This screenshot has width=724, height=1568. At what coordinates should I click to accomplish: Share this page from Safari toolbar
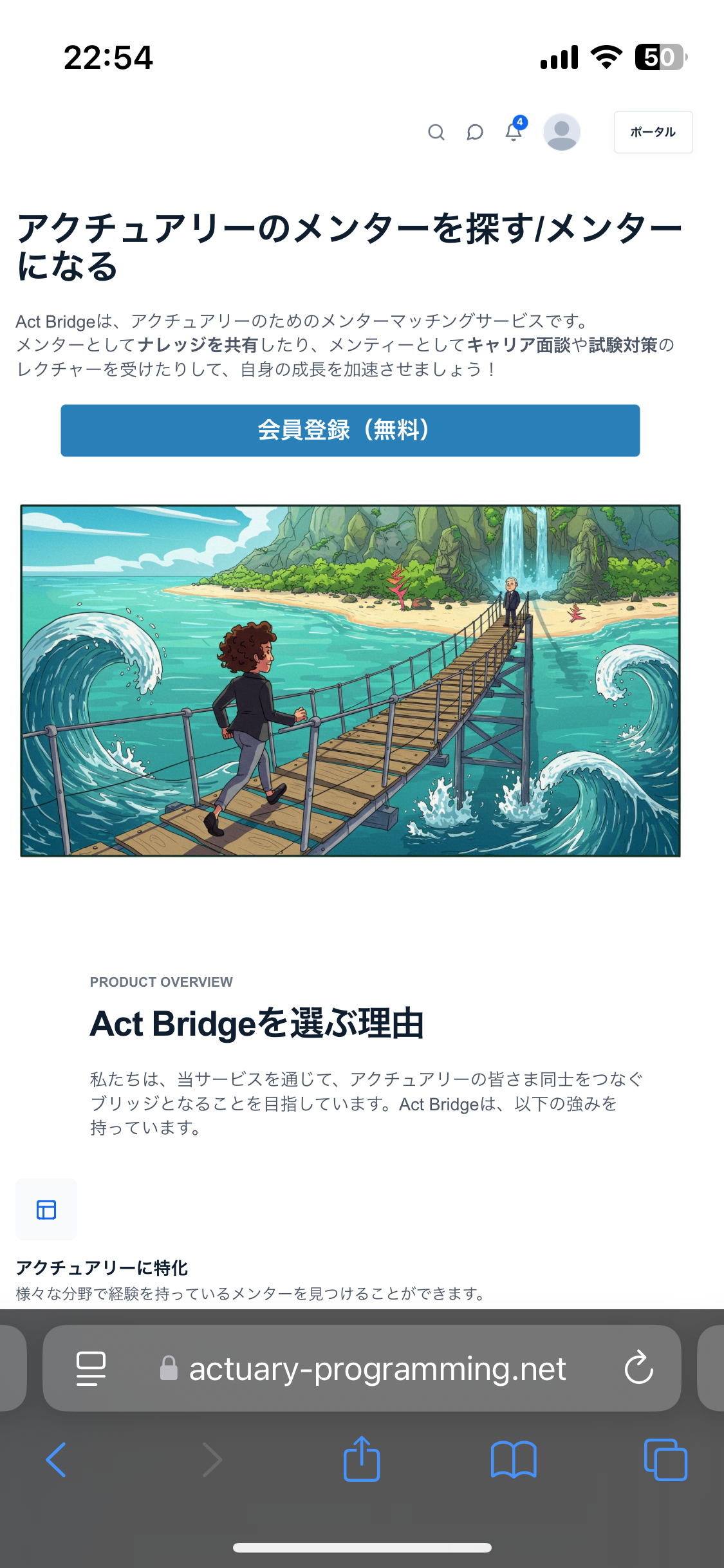click(x=362, y=1459)
